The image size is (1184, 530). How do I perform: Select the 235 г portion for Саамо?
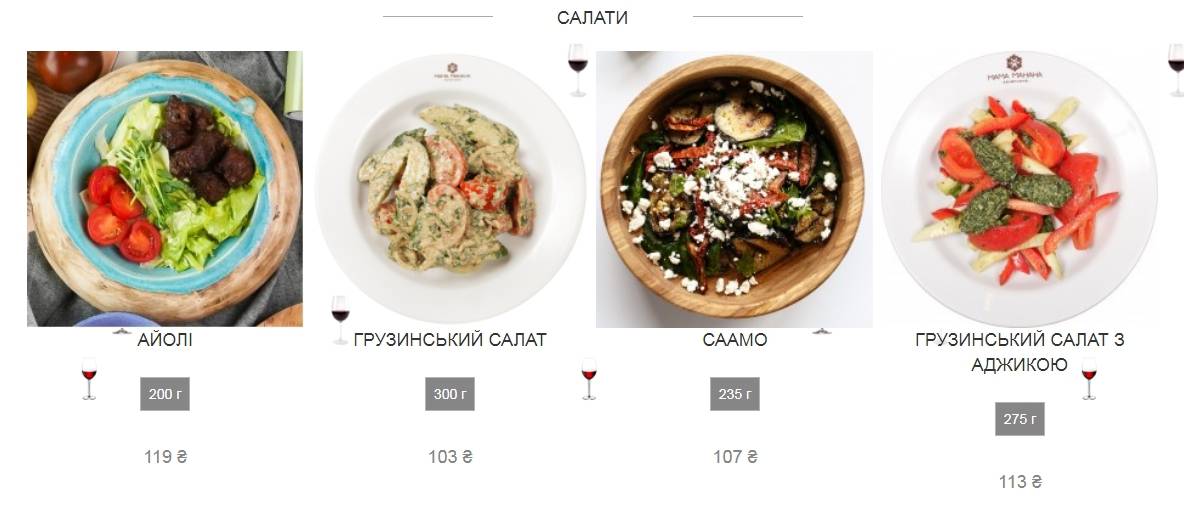734,394
